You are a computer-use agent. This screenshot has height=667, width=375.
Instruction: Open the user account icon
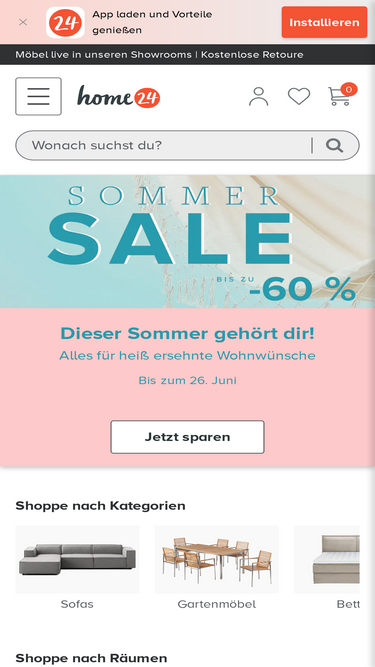click(x=259, y=96)
